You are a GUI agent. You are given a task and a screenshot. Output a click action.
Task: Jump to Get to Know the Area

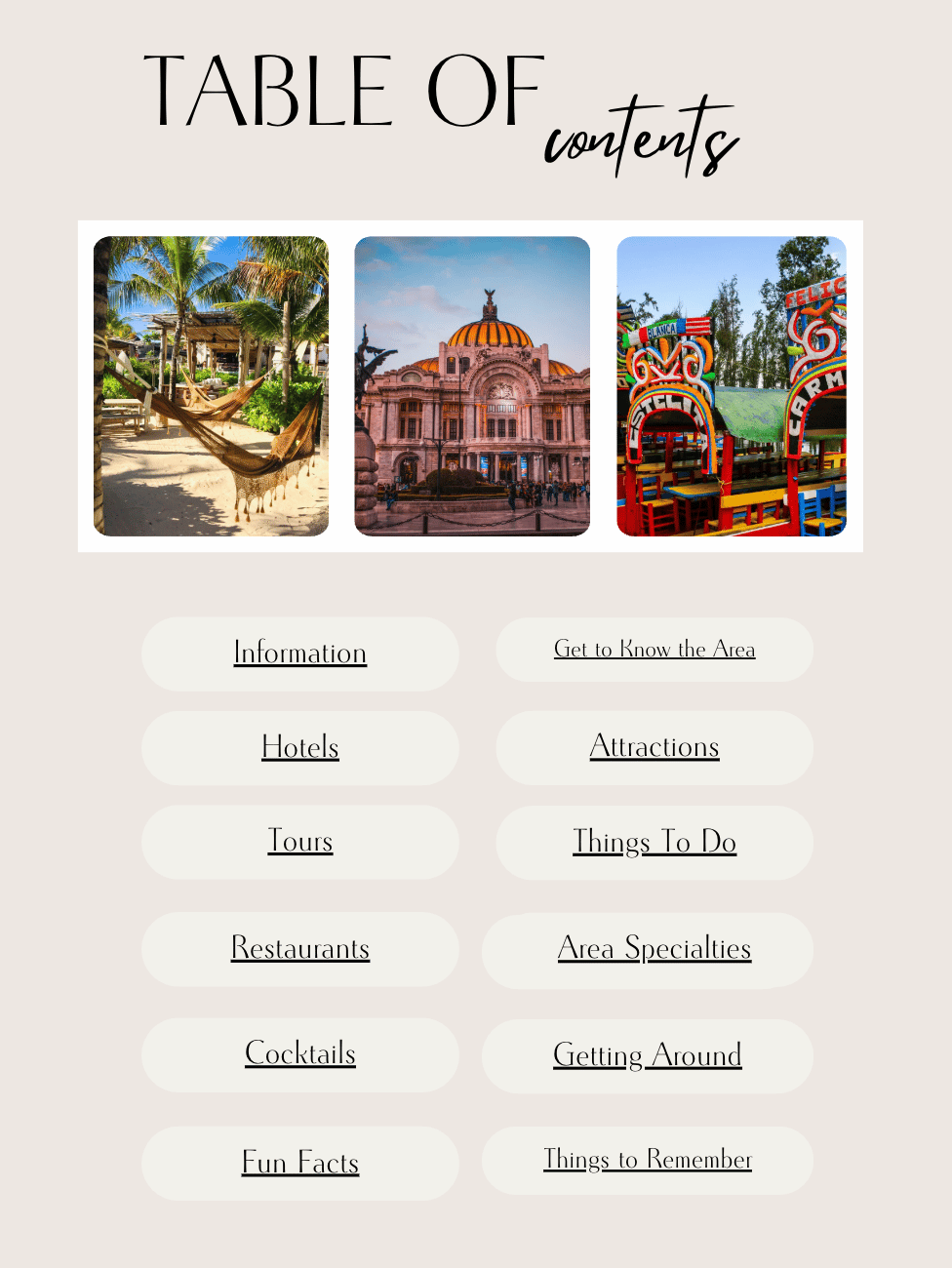click(654, 650)
